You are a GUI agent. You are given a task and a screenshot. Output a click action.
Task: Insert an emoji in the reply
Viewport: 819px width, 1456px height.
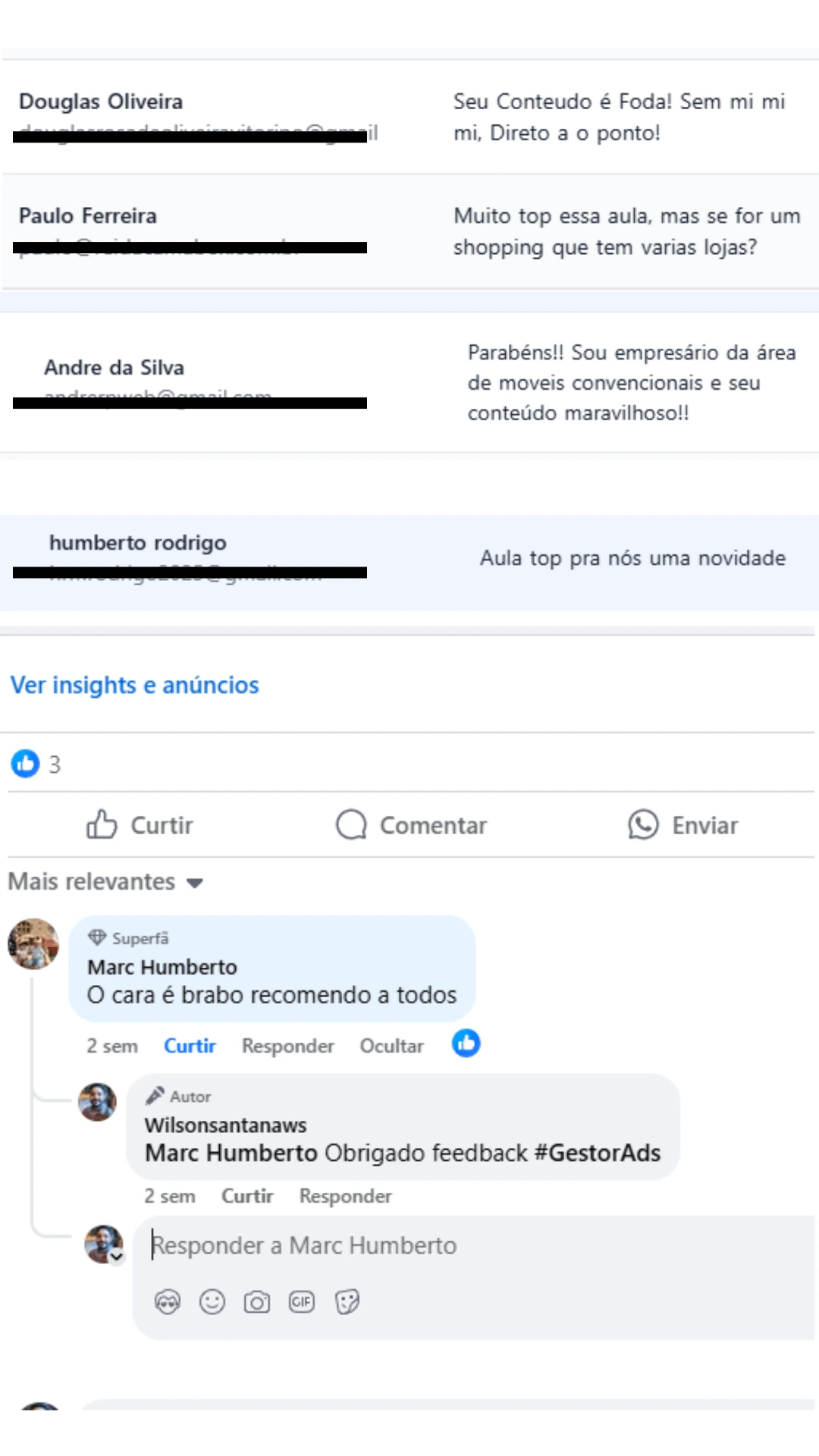pyautogui.click(x=212, y=1302)
